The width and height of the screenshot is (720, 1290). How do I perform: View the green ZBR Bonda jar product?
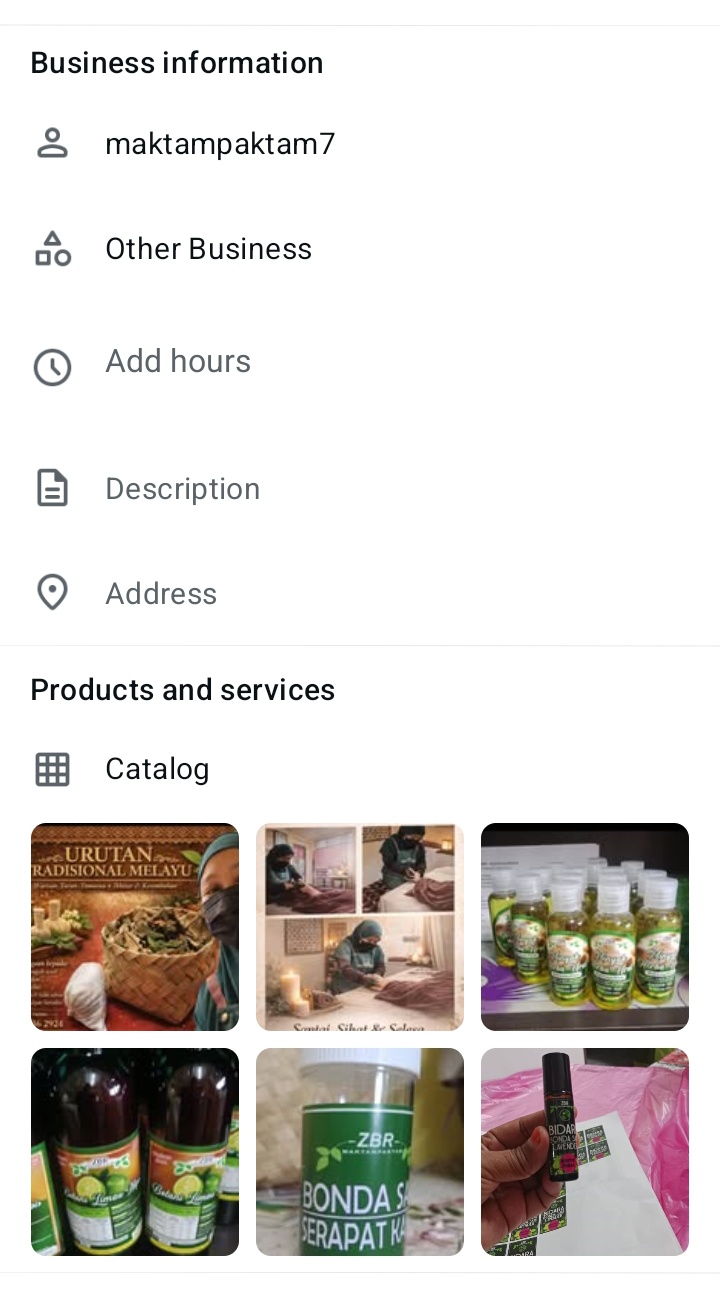coord(360,1151)
